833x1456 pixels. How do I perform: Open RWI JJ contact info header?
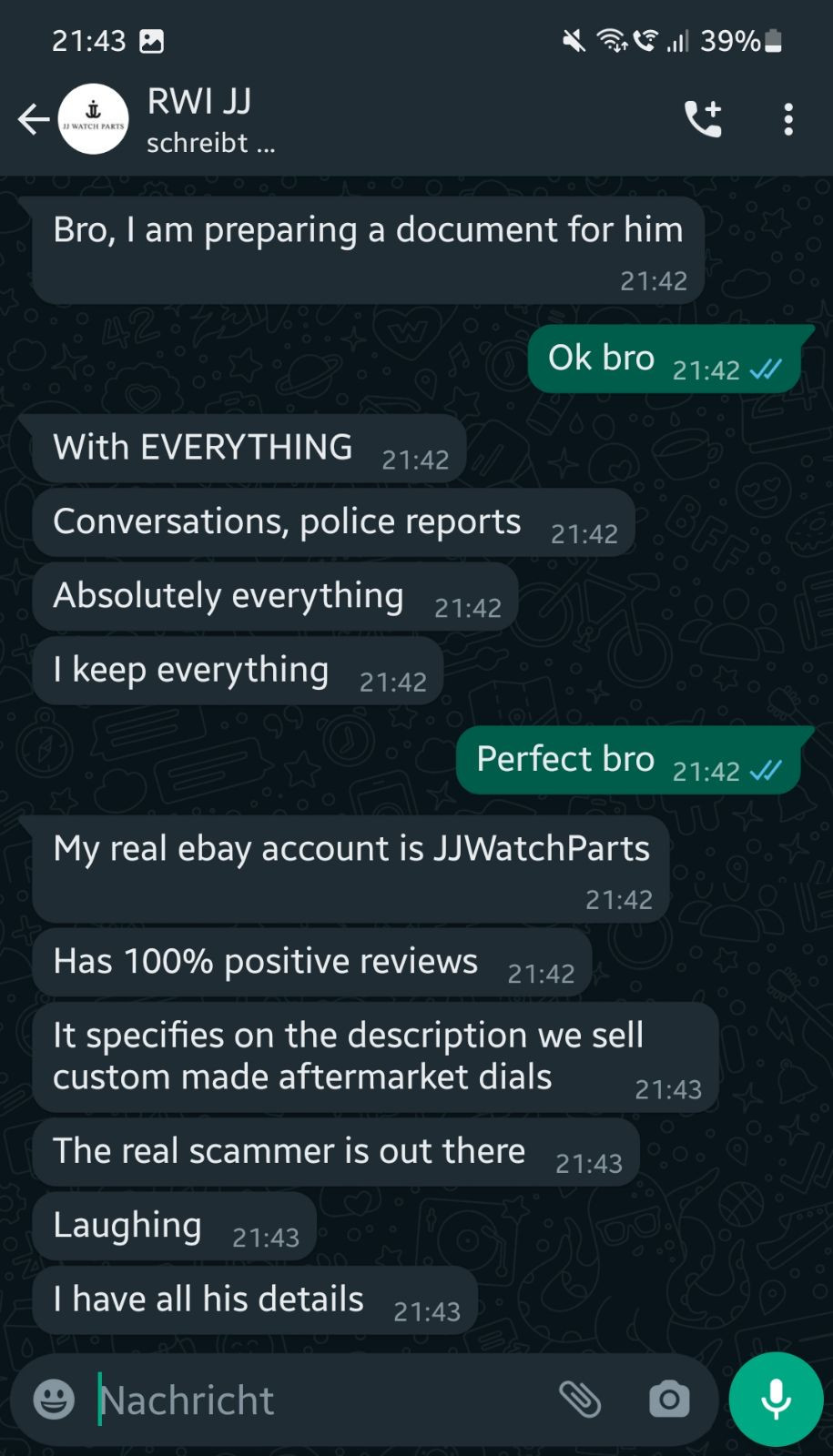210,119
